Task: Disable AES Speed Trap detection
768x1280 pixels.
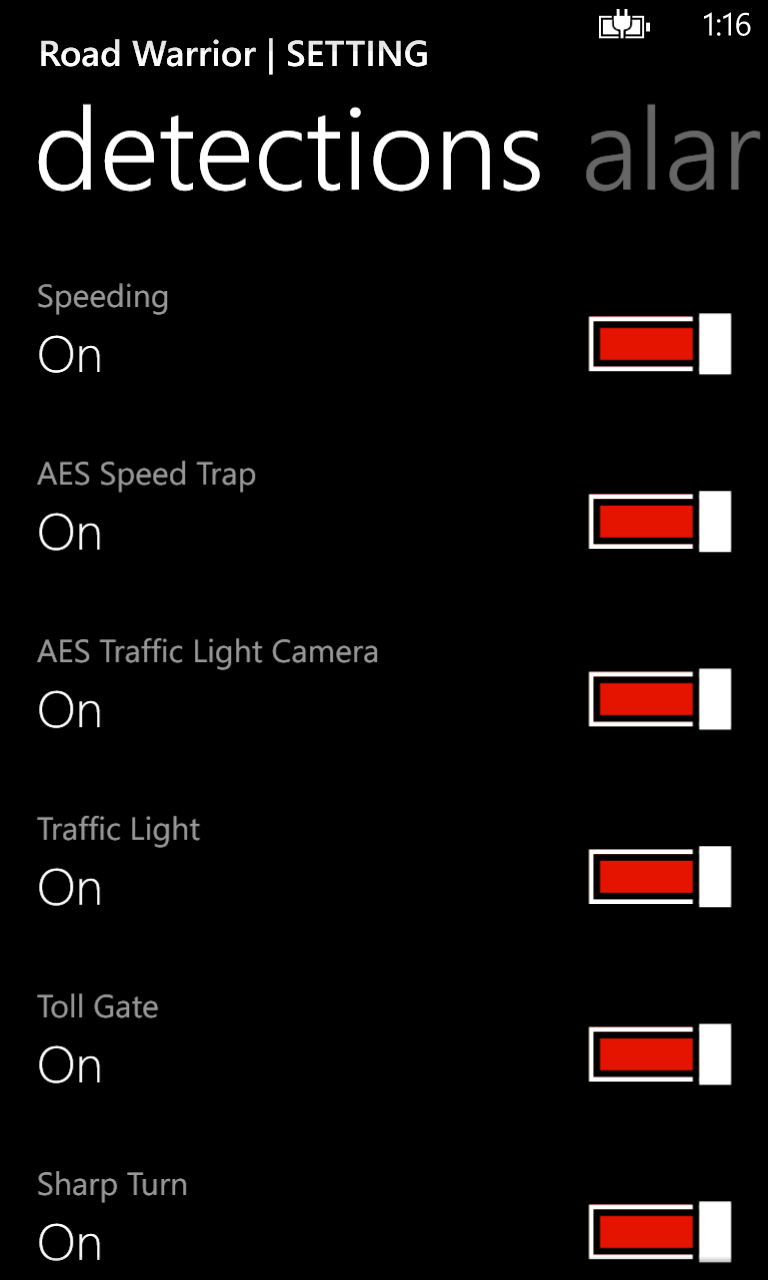Action: tap(660, 522)
